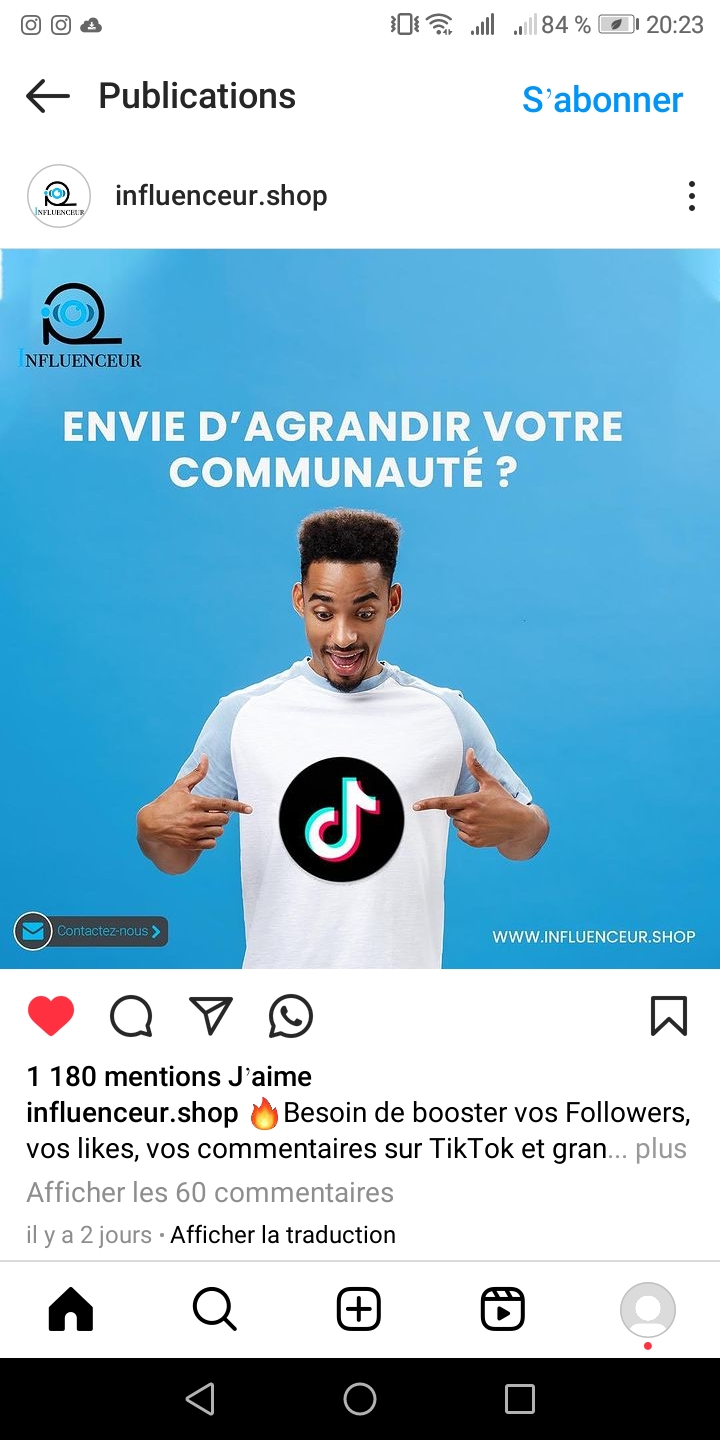
Task: Switch to the Search tab
Action: (214, 1309)
